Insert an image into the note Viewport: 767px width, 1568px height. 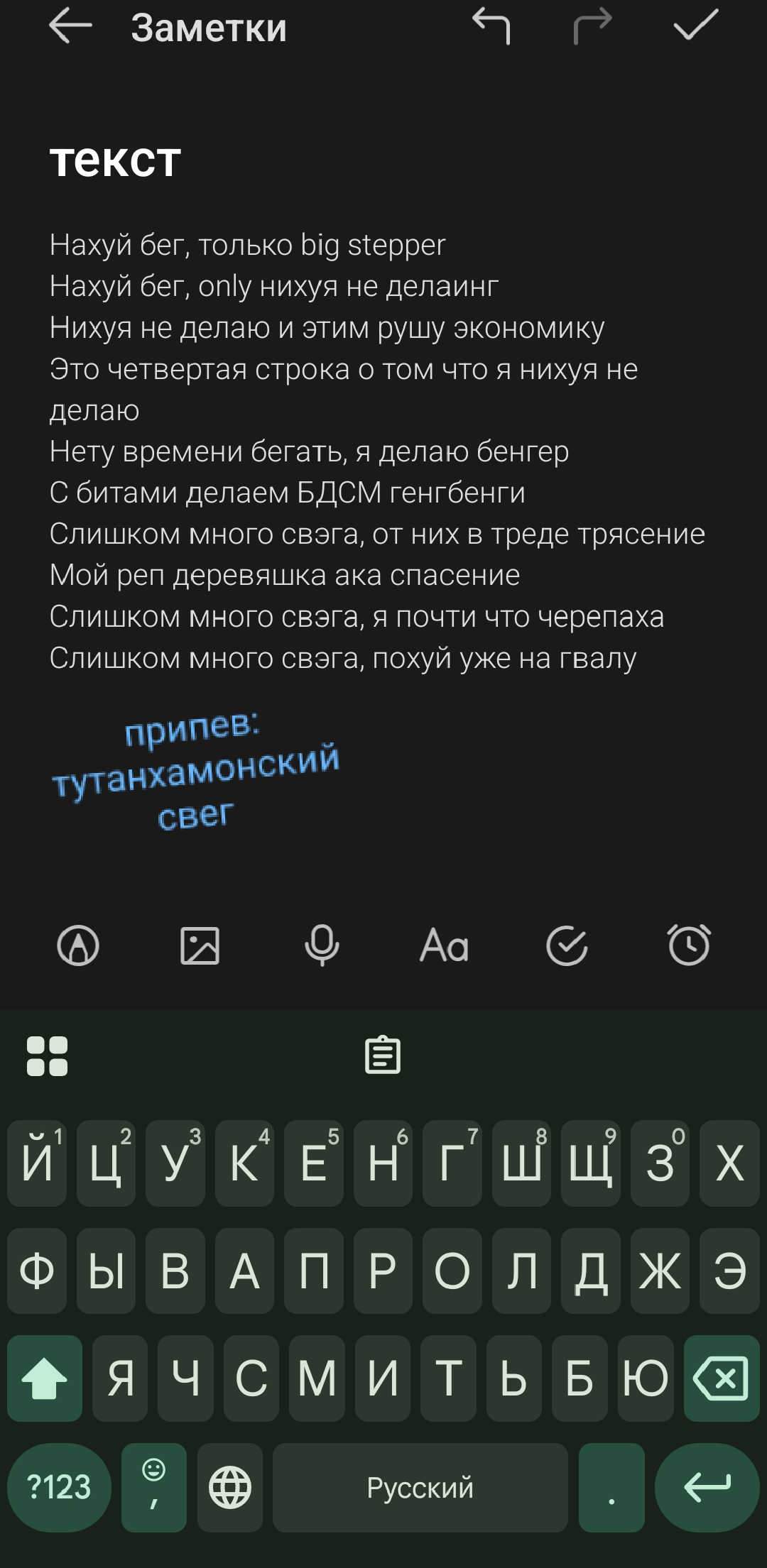200,945
